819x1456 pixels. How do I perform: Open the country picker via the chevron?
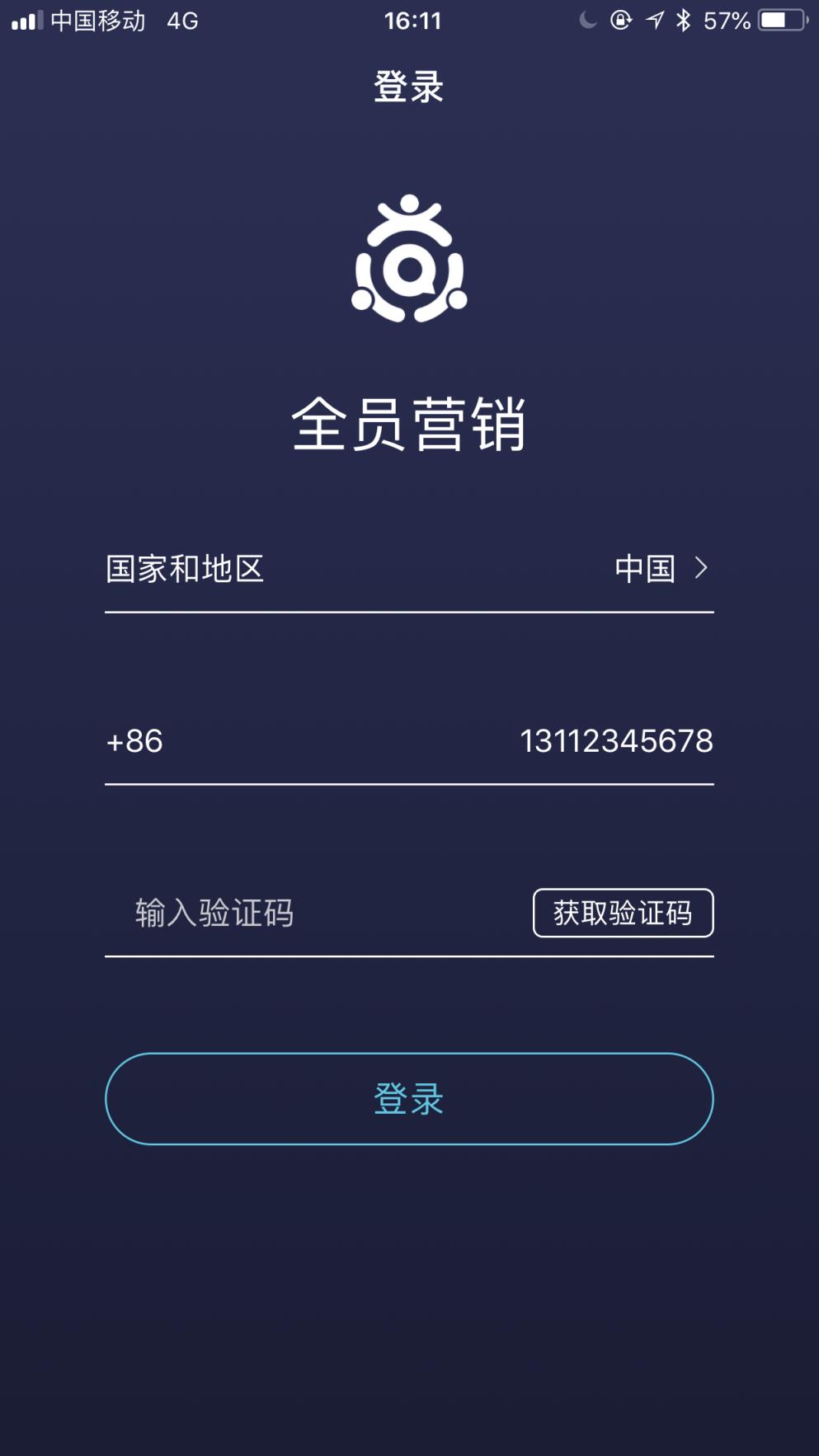702,568
